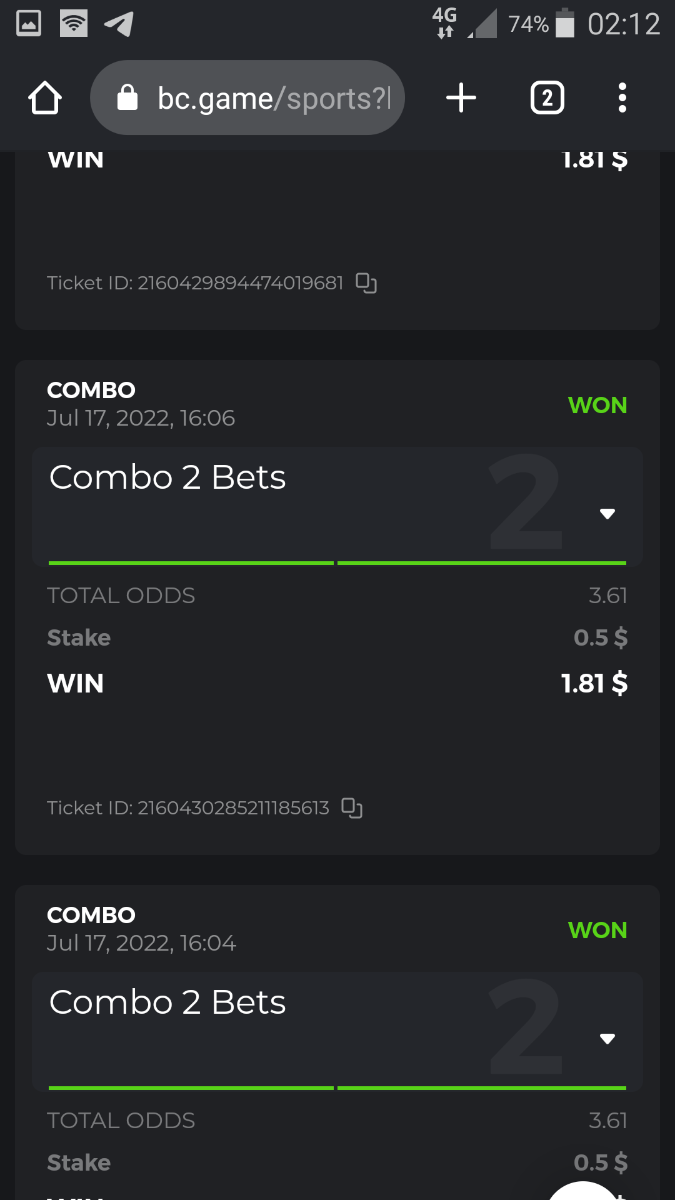
Task: Expand the Combo 2 Bets from 16:06
Action: click(607, 514)
